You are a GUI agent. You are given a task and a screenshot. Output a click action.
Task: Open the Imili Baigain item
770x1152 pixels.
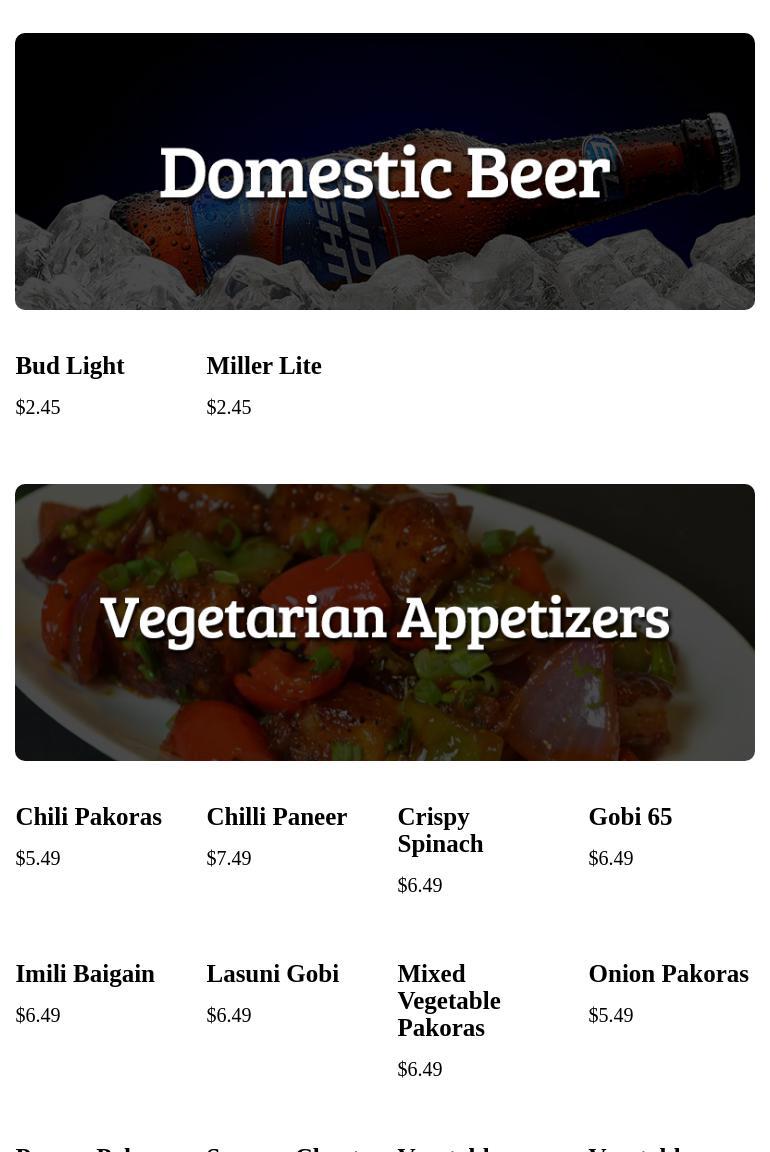tap(85, 974)
